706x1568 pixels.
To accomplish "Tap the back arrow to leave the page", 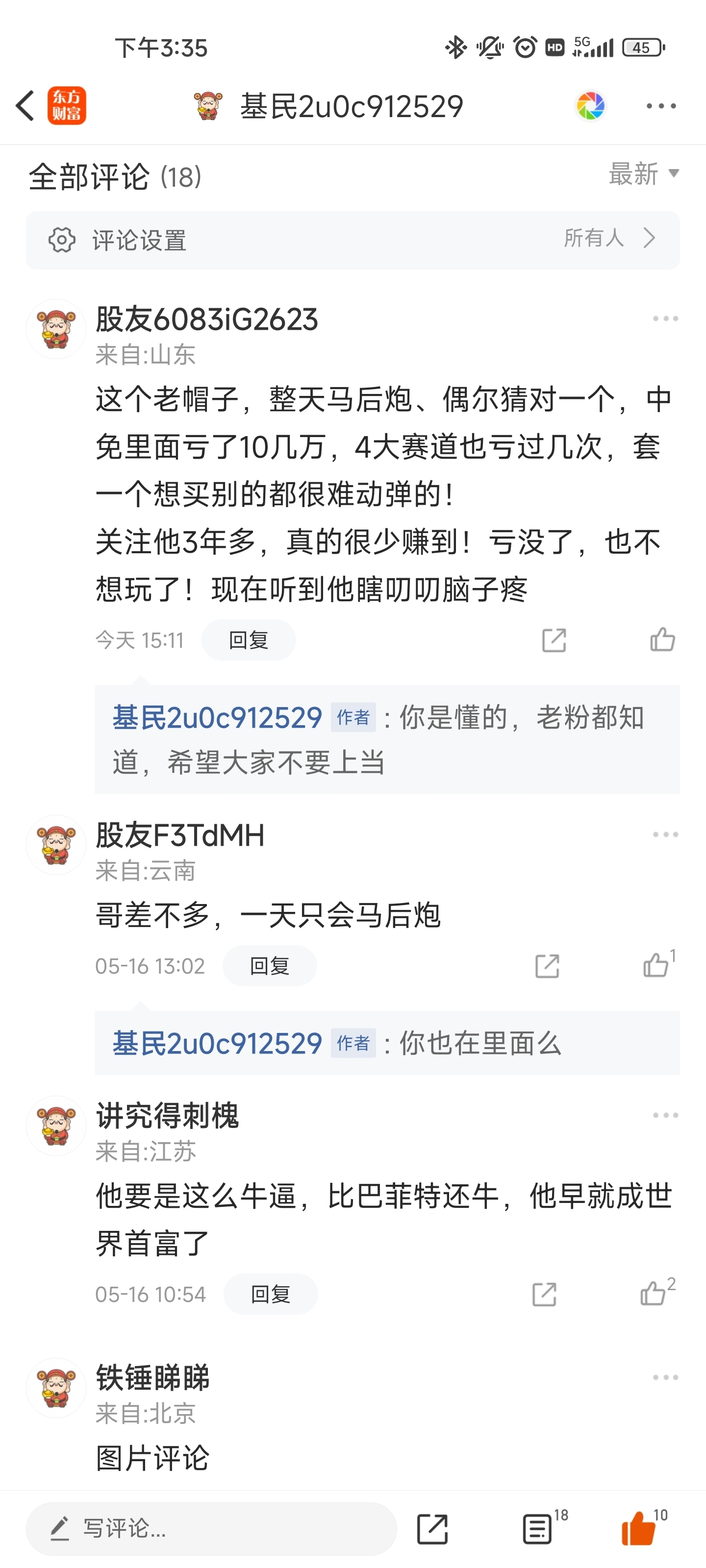I will click(x=25, y=106).
